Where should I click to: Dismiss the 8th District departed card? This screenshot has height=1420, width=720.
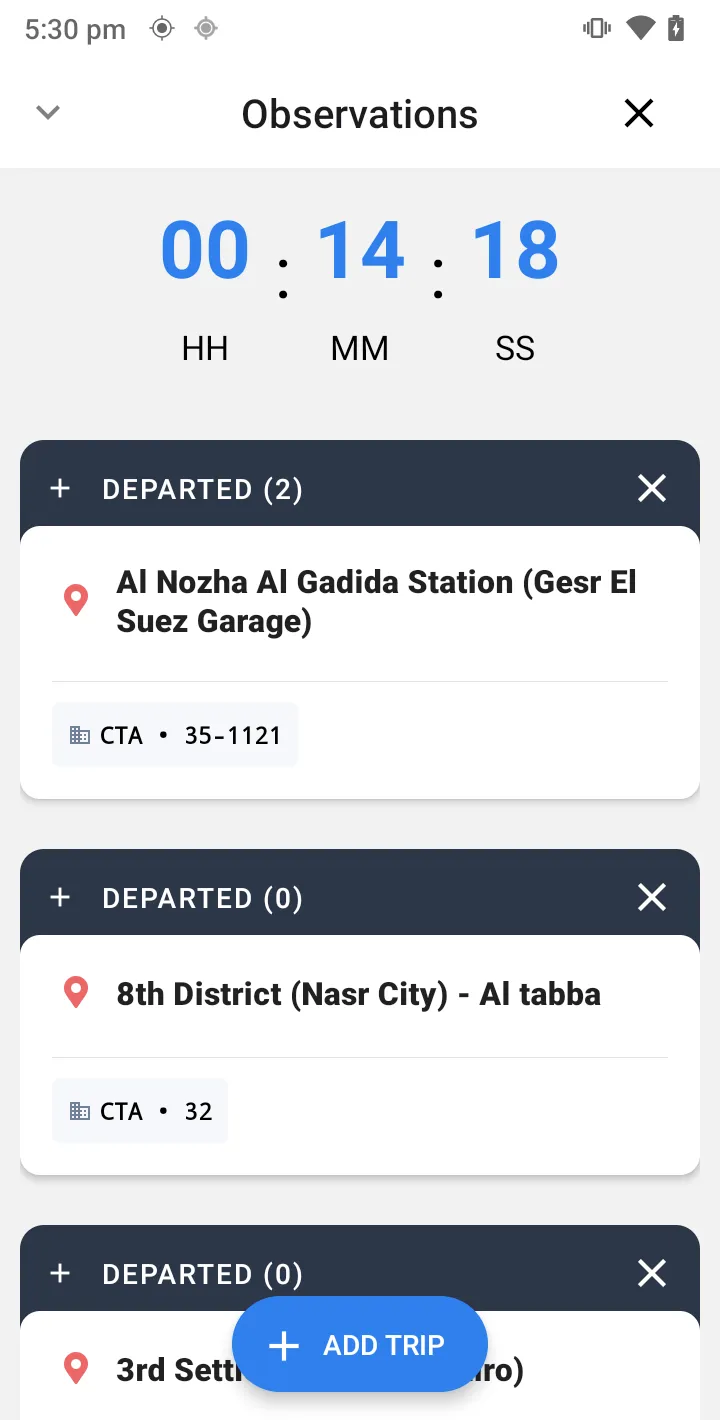click(x=651, y=897)
